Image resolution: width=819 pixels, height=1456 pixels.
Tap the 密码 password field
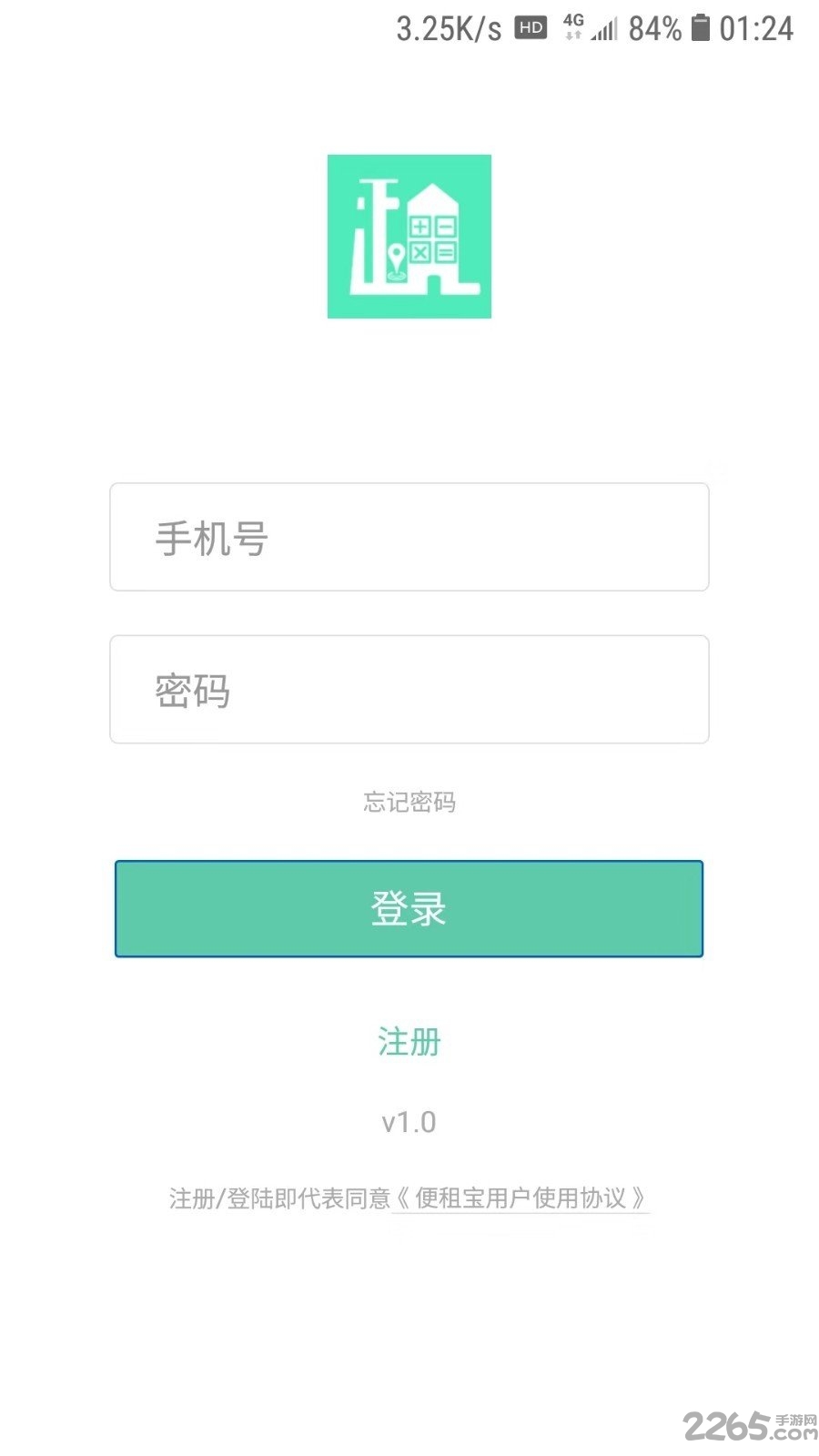(409, 690)
